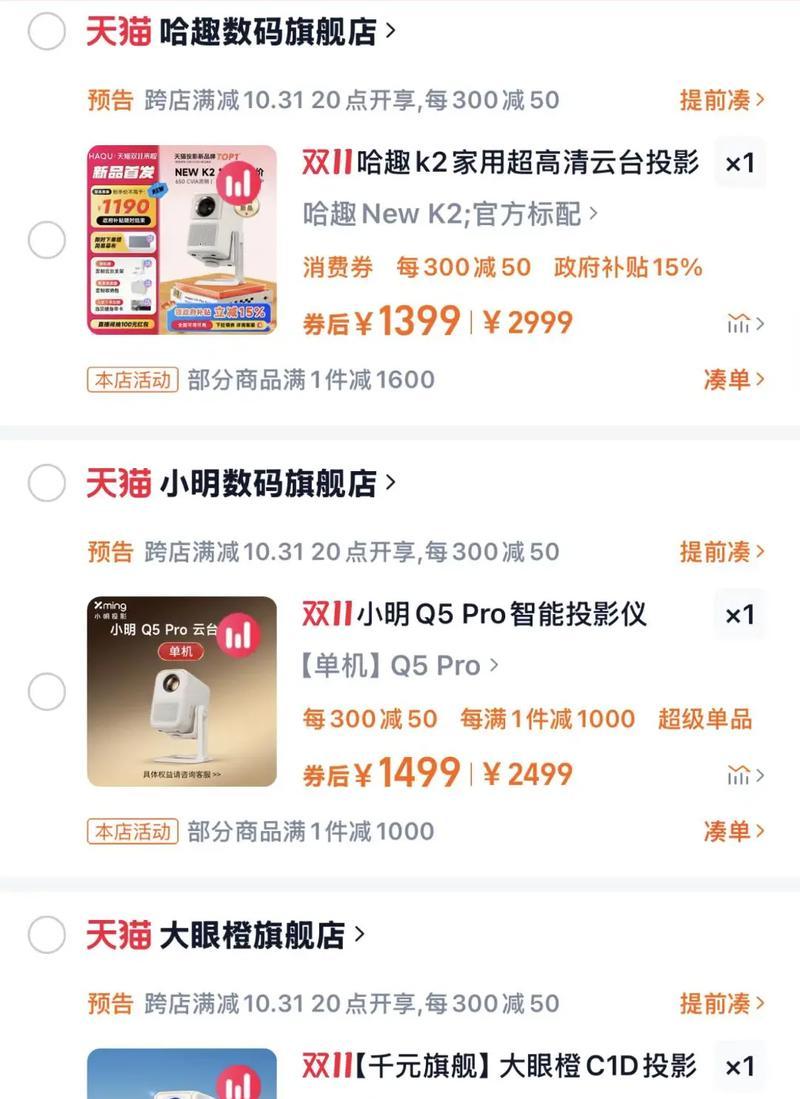This screenshot has width=800, height=1099.
Task: View price details for the 哈趣 k2
Action: point(745,323)
